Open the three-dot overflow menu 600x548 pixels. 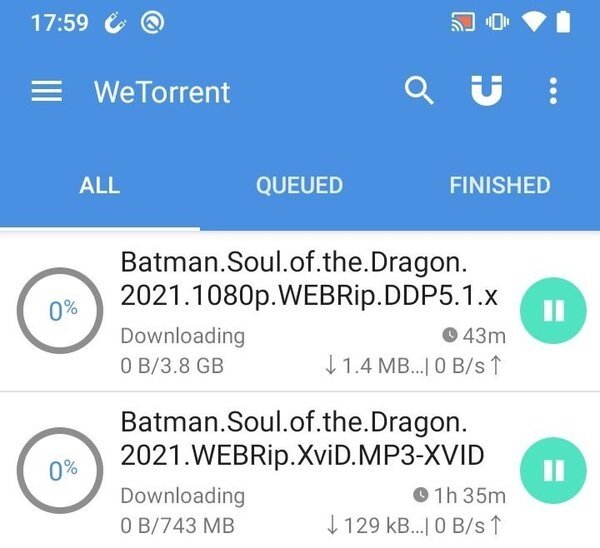click(553, 92)
